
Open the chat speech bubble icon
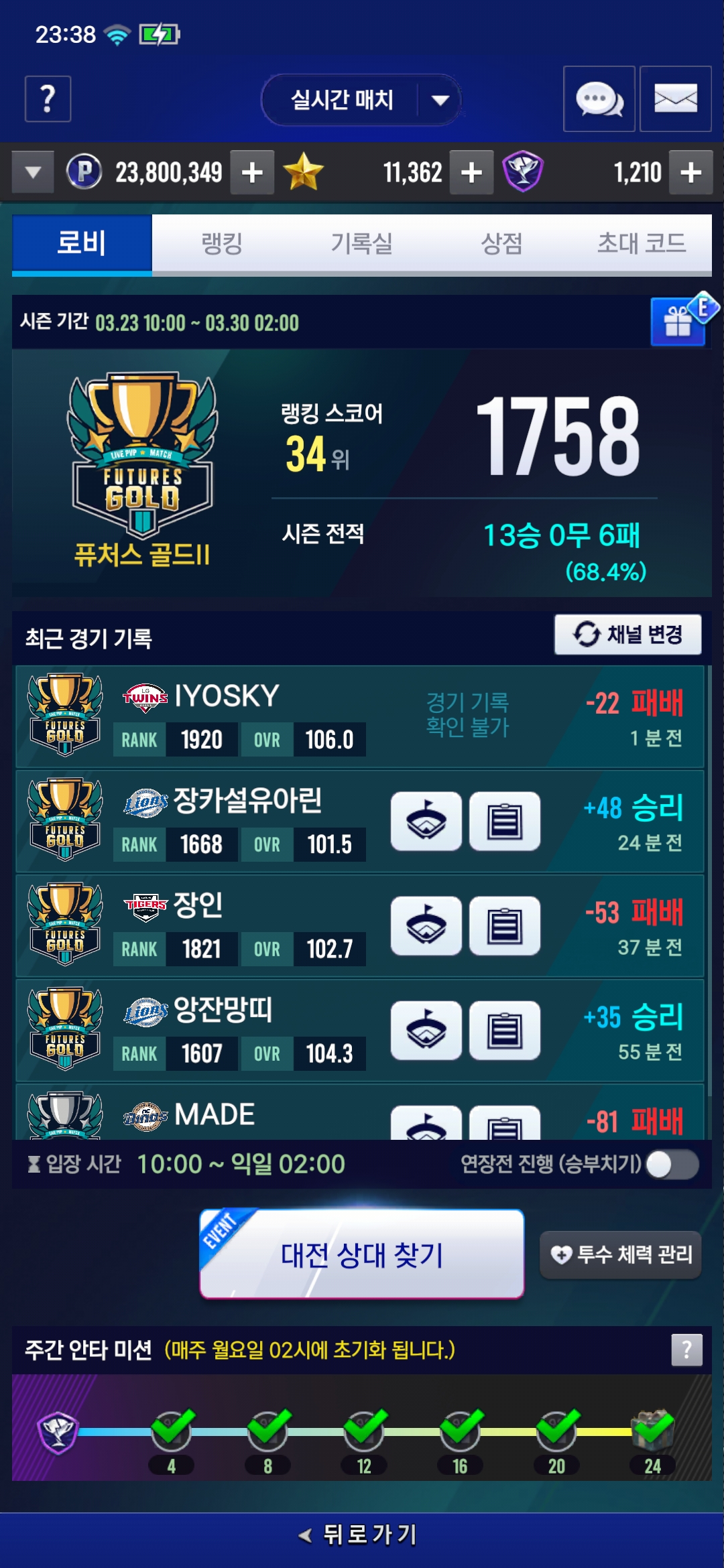click(x=599, y=99)
